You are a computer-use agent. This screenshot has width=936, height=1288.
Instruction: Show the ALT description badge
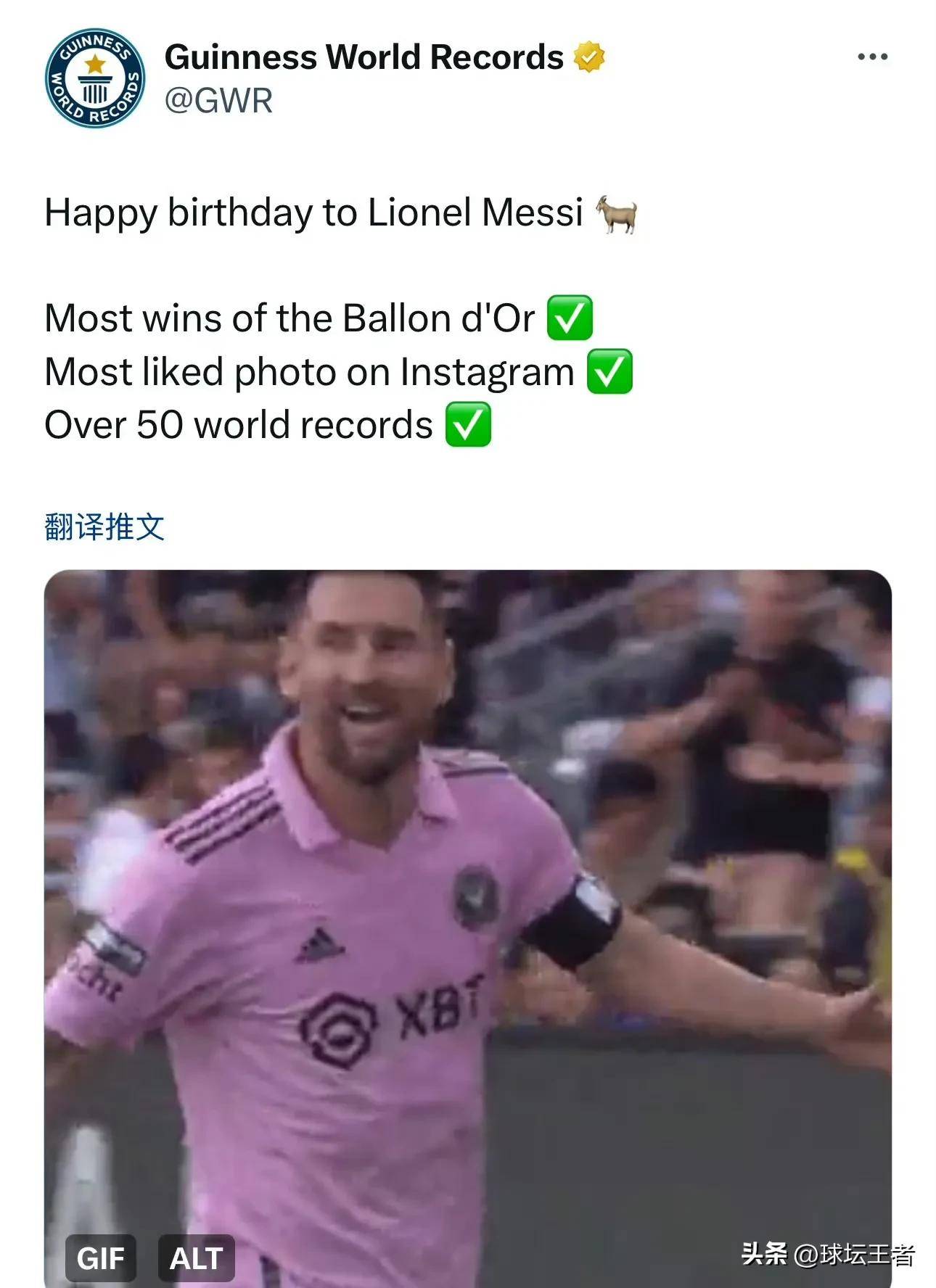(x=196, y=1258)
